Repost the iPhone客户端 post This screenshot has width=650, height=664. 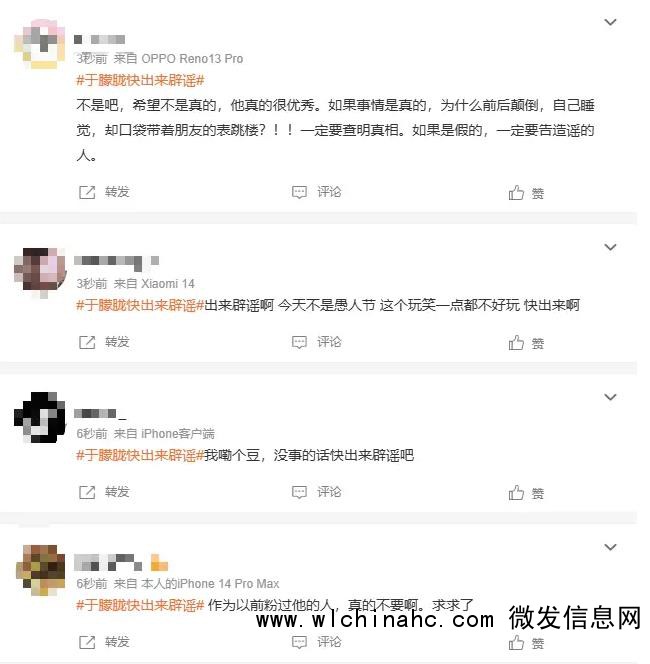pyautogui.click(x=104, y=492)
